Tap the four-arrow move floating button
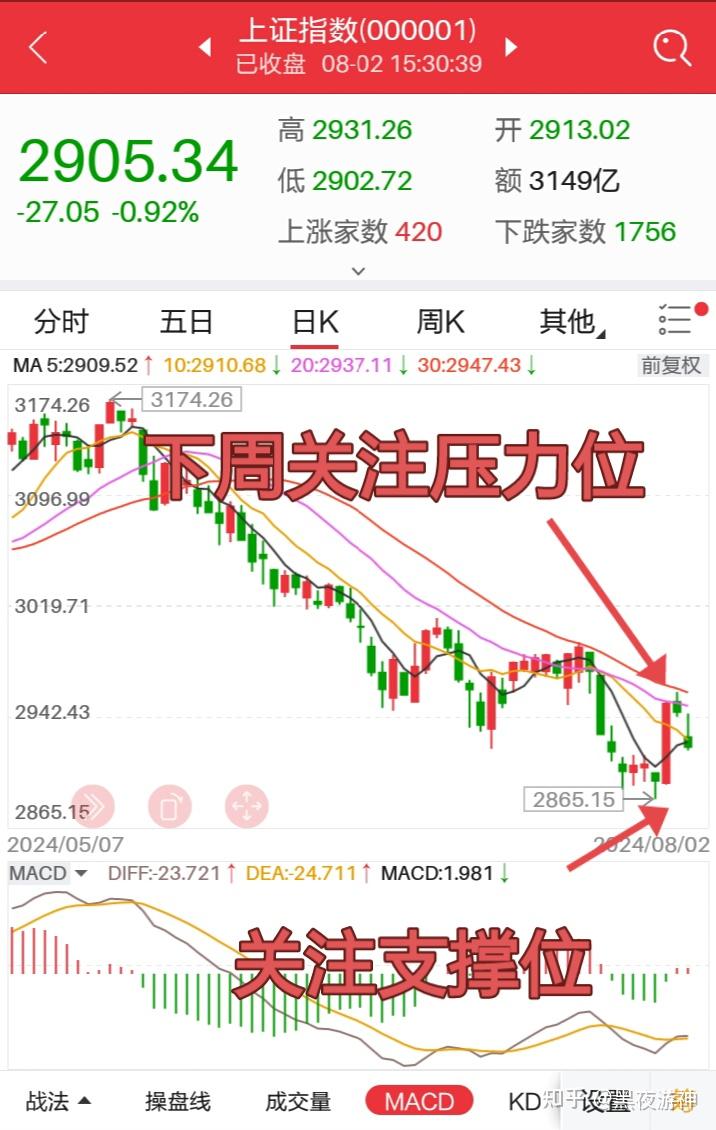 (x=246, y=805)
